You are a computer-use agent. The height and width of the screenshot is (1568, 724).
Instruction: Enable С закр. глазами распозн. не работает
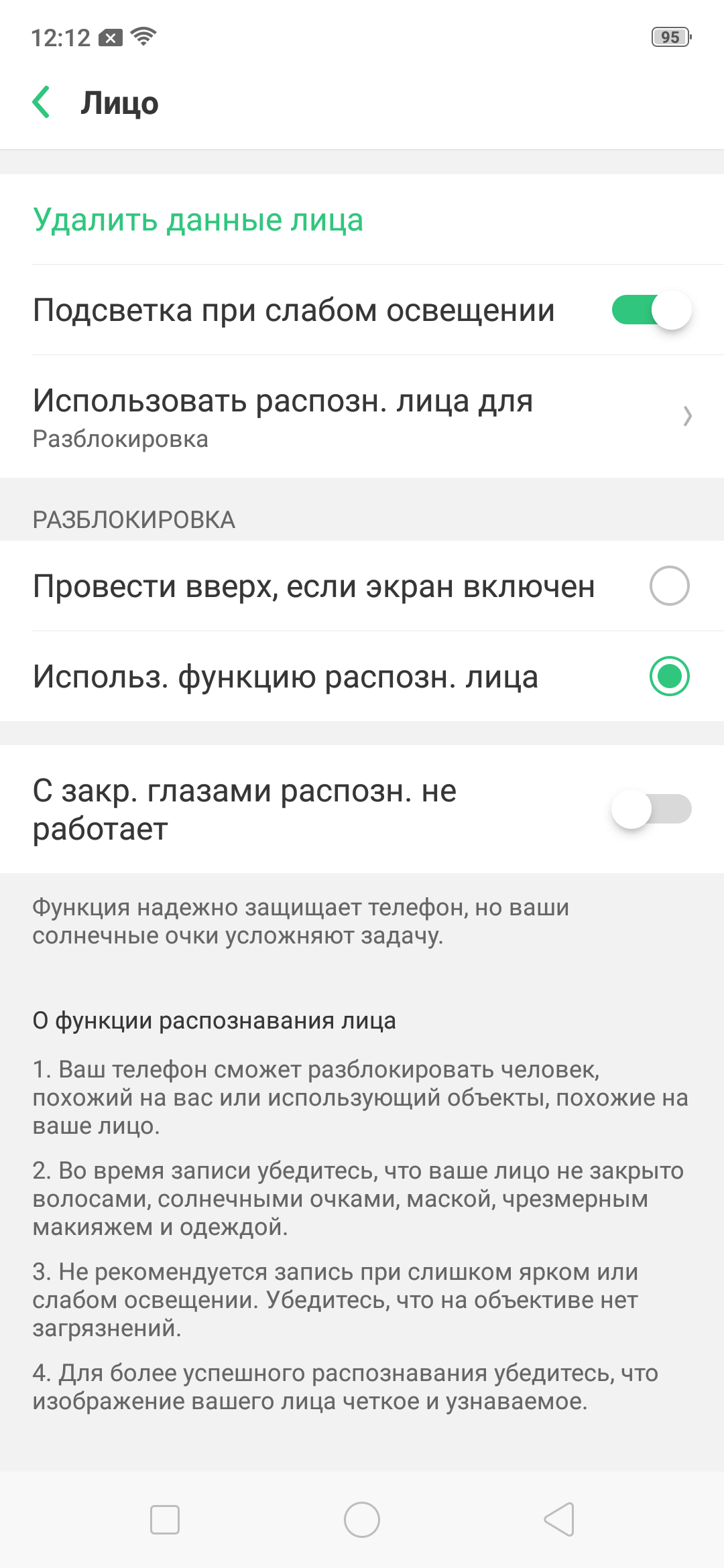click(651, 809)
